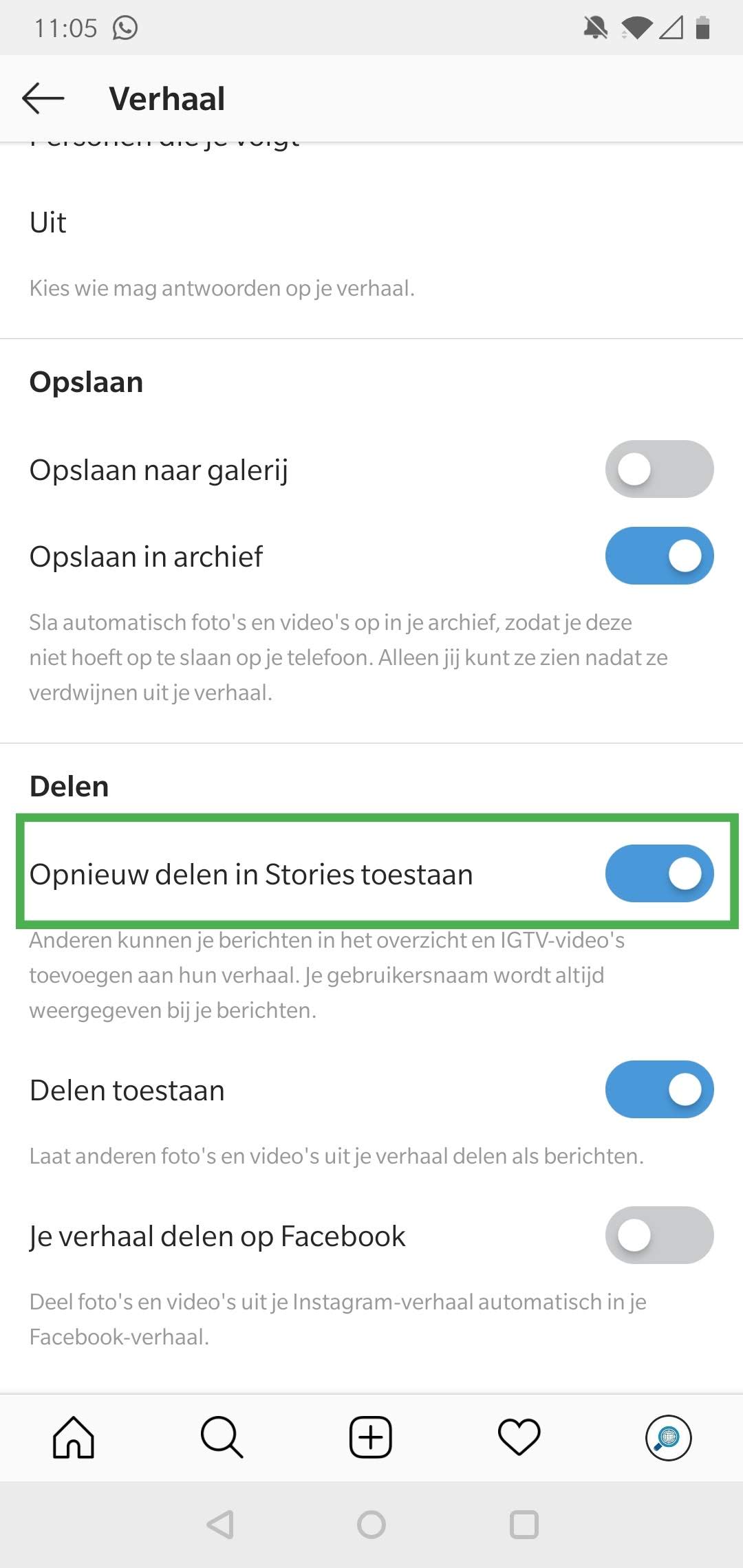Screen dimensions: 743x1568
Task: Enable Opslaan naar galerij
Action: [659, 469]
